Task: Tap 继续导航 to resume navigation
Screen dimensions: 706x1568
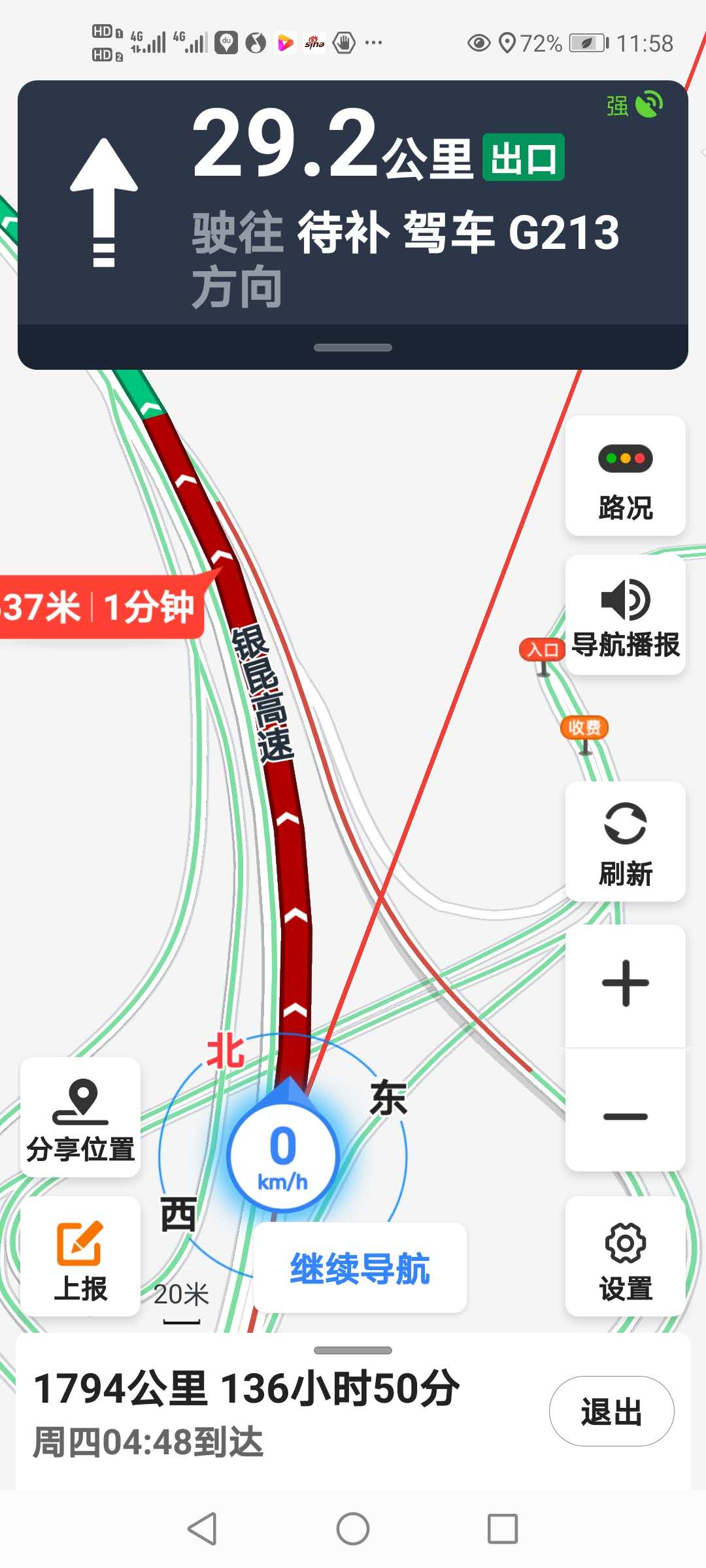Action: pyautogui.click(x=360, y=1269)
